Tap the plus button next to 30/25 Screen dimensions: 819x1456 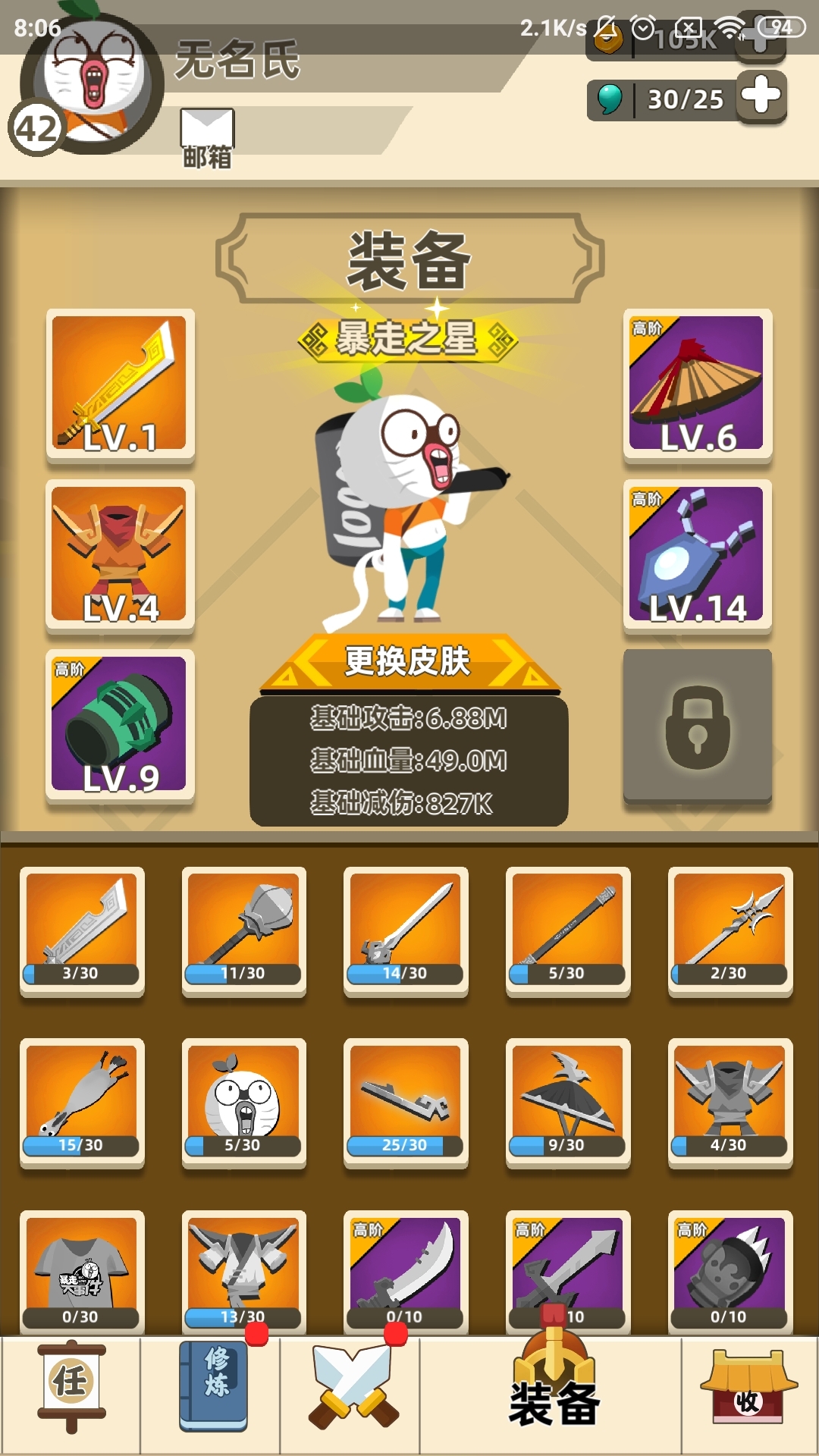pyautogui.click(x=761, y=96)
